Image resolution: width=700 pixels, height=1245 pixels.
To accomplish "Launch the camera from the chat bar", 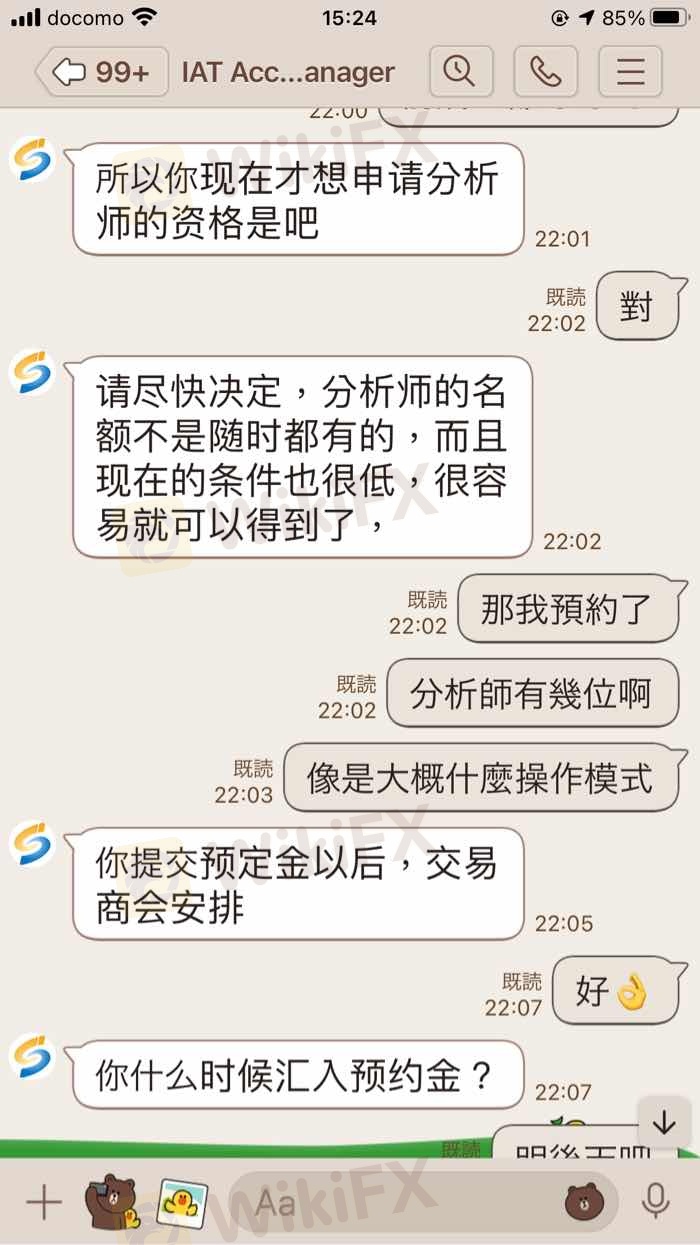I will [x=110, y=1203].
